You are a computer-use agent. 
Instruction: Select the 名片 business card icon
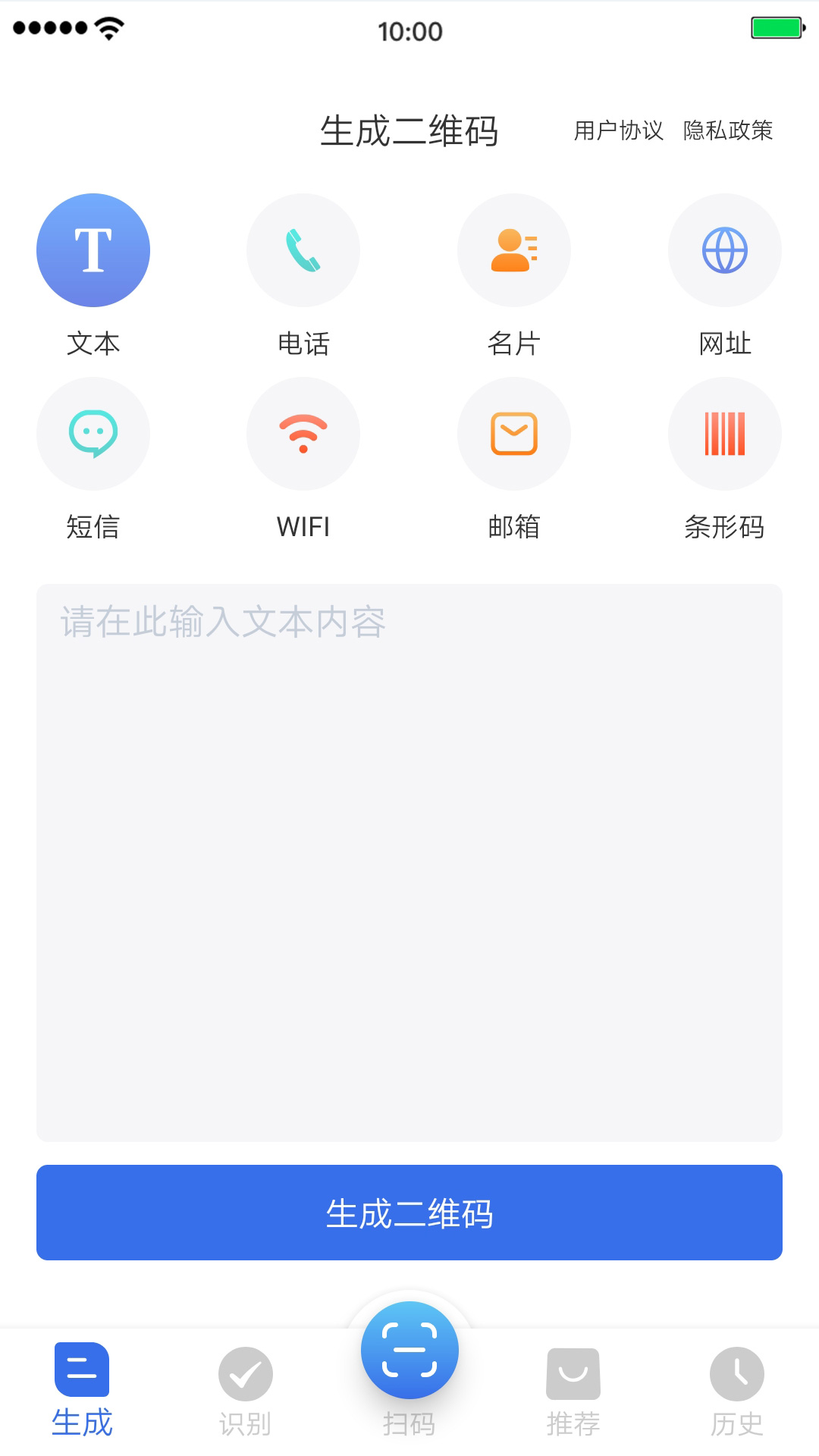[514, 249]
